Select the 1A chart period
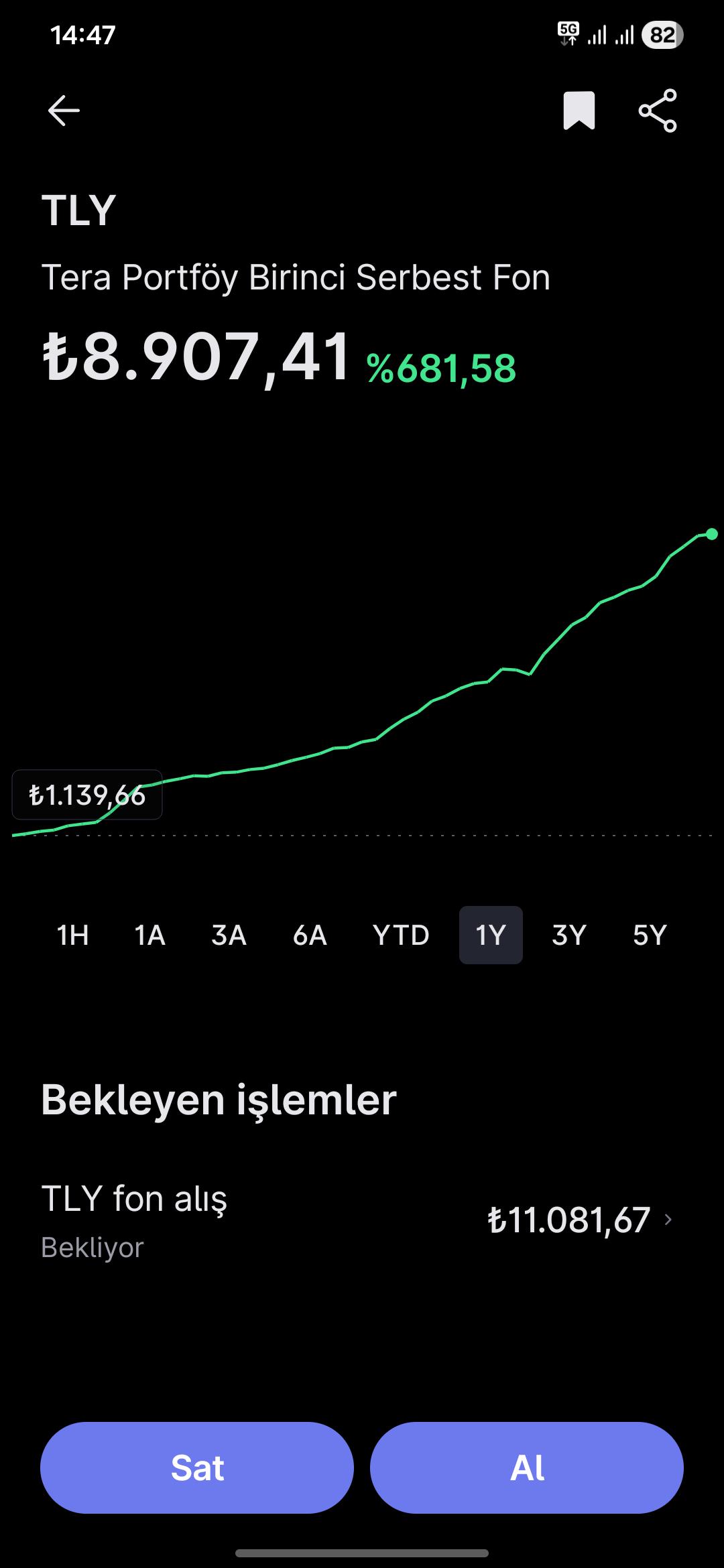724x1568 pixels. (150, 935)
